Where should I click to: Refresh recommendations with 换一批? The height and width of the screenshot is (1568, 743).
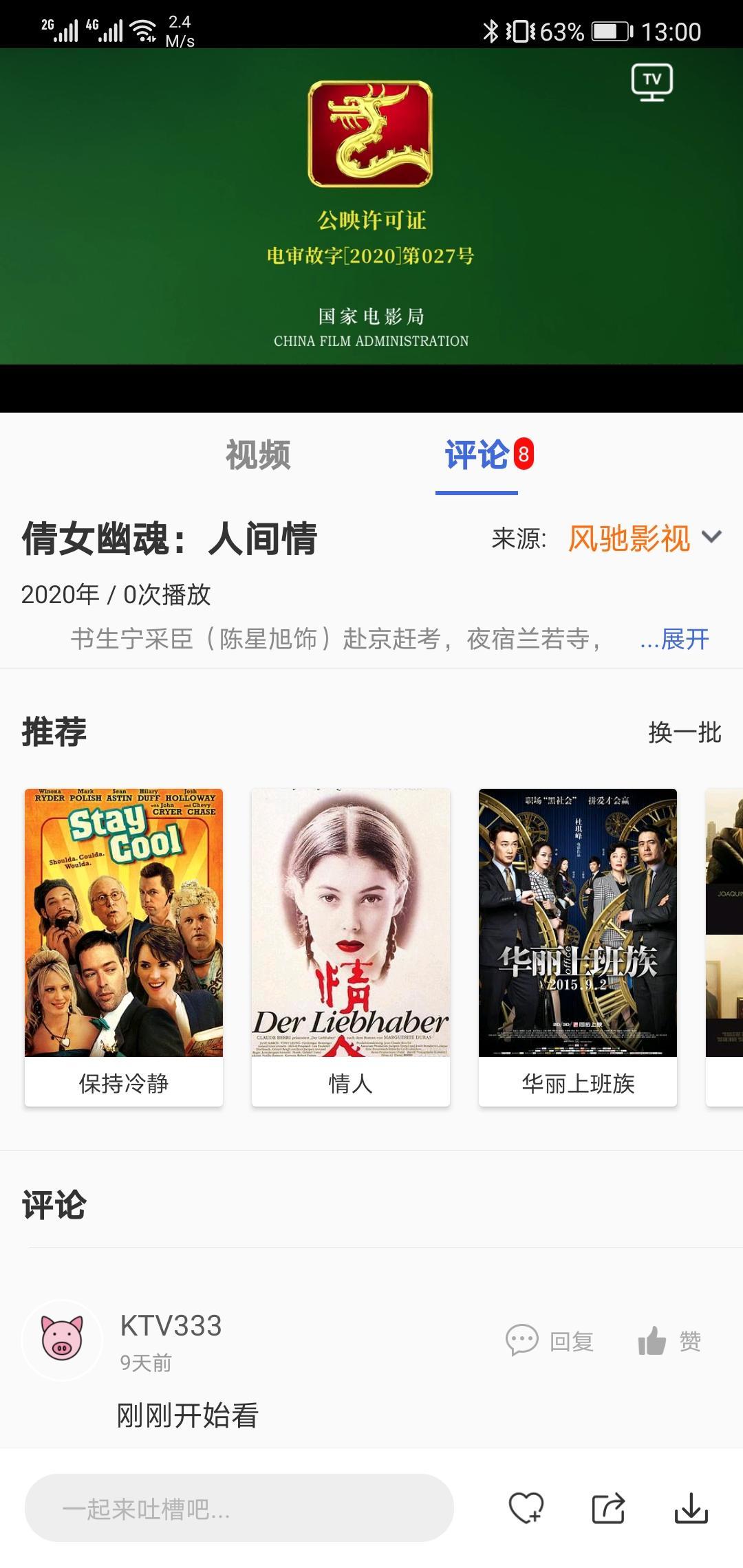(x=685, y=732)
